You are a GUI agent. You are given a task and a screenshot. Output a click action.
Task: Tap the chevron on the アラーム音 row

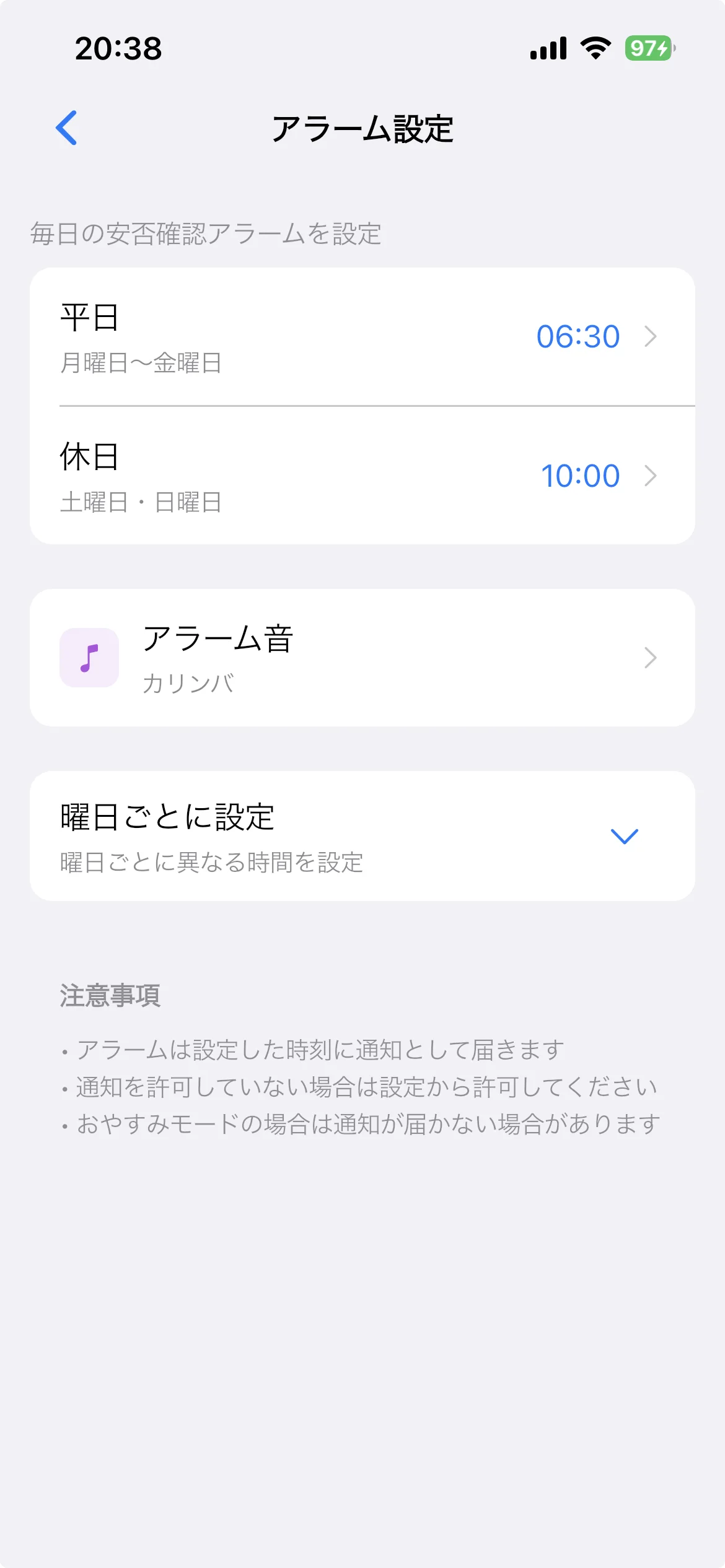click(x=649, y=657)
